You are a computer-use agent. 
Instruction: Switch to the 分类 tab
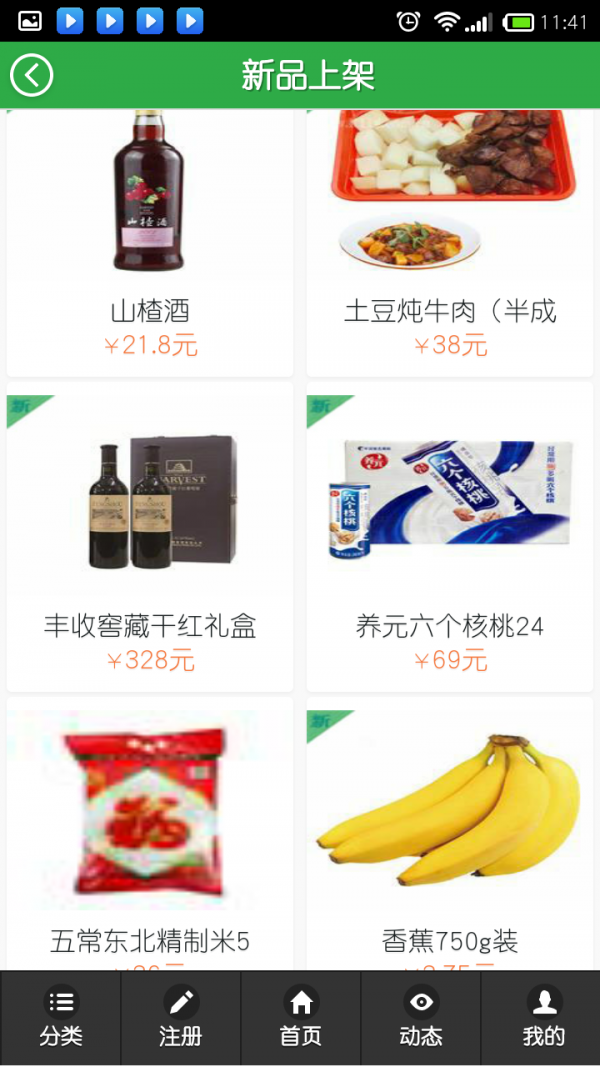pos(61,1018)
